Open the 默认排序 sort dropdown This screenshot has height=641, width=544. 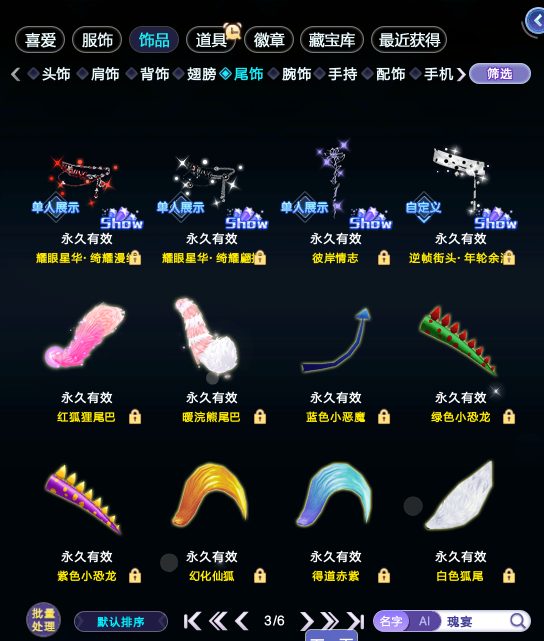(121, 622)
